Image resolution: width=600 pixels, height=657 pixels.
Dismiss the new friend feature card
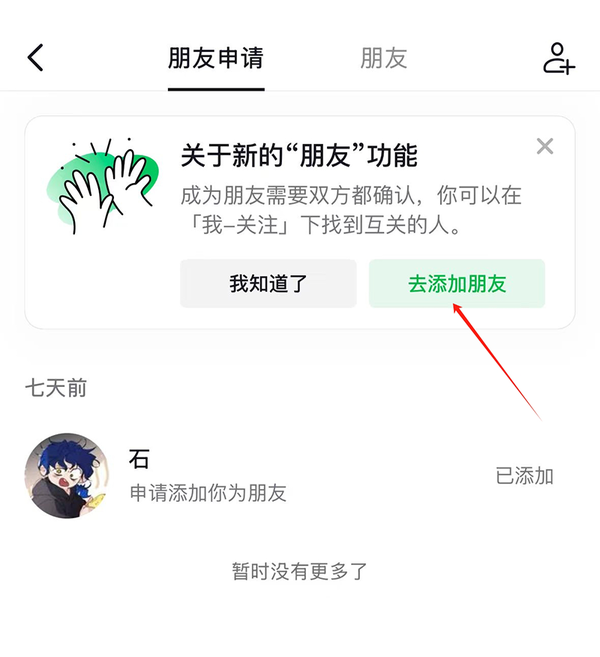[x=545, y=147]
